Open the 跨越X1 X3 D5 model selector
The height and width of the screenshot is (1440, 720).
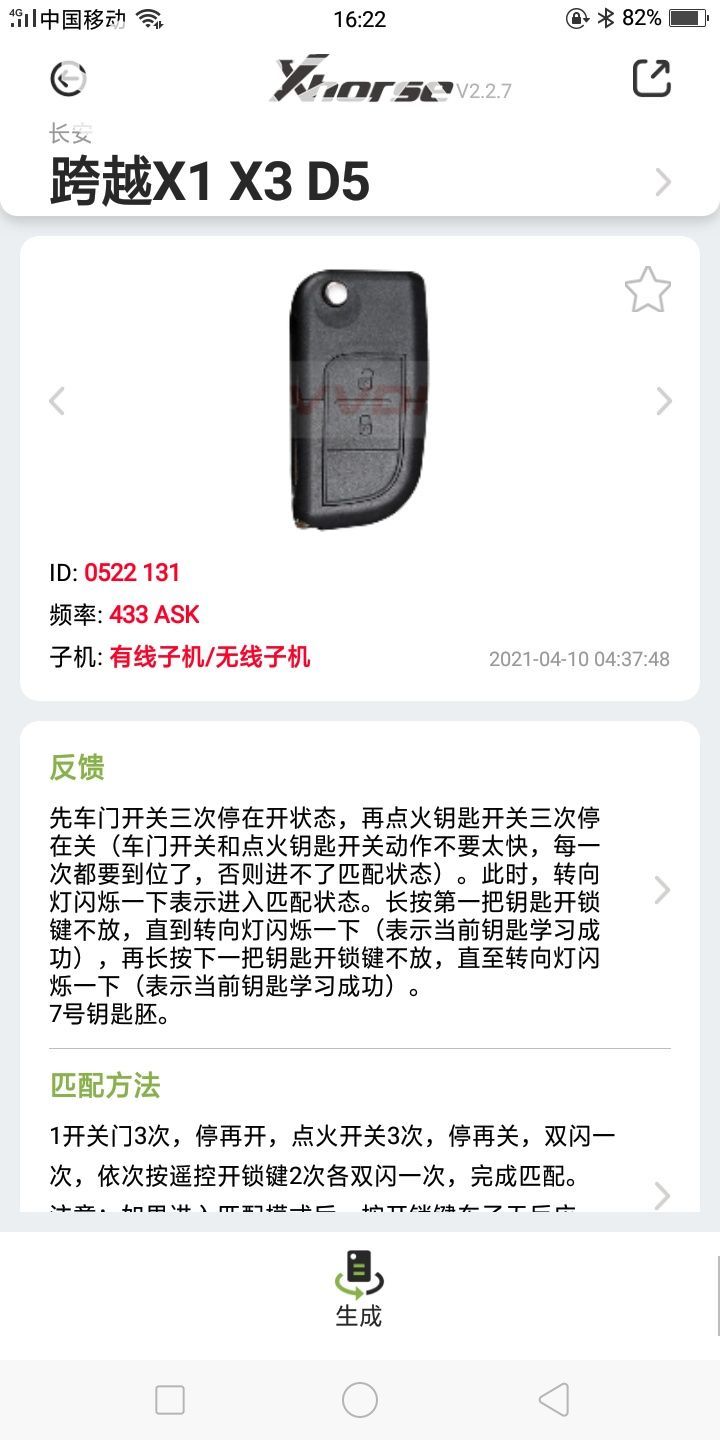pos(662,183)
